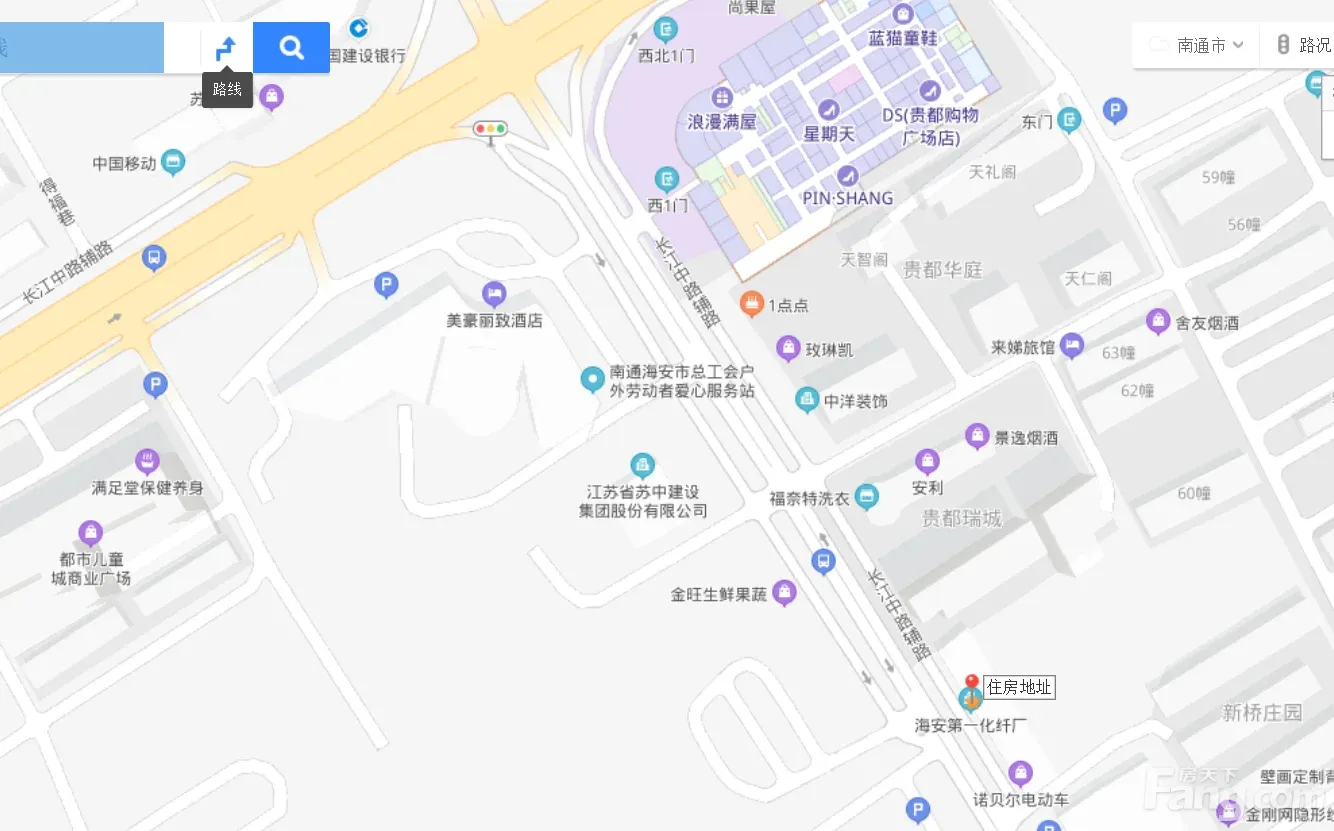This screenshot has height=831, width=1334.
Task: Open the 中洋装饰 marker
Action: click(x=807, y=400)
